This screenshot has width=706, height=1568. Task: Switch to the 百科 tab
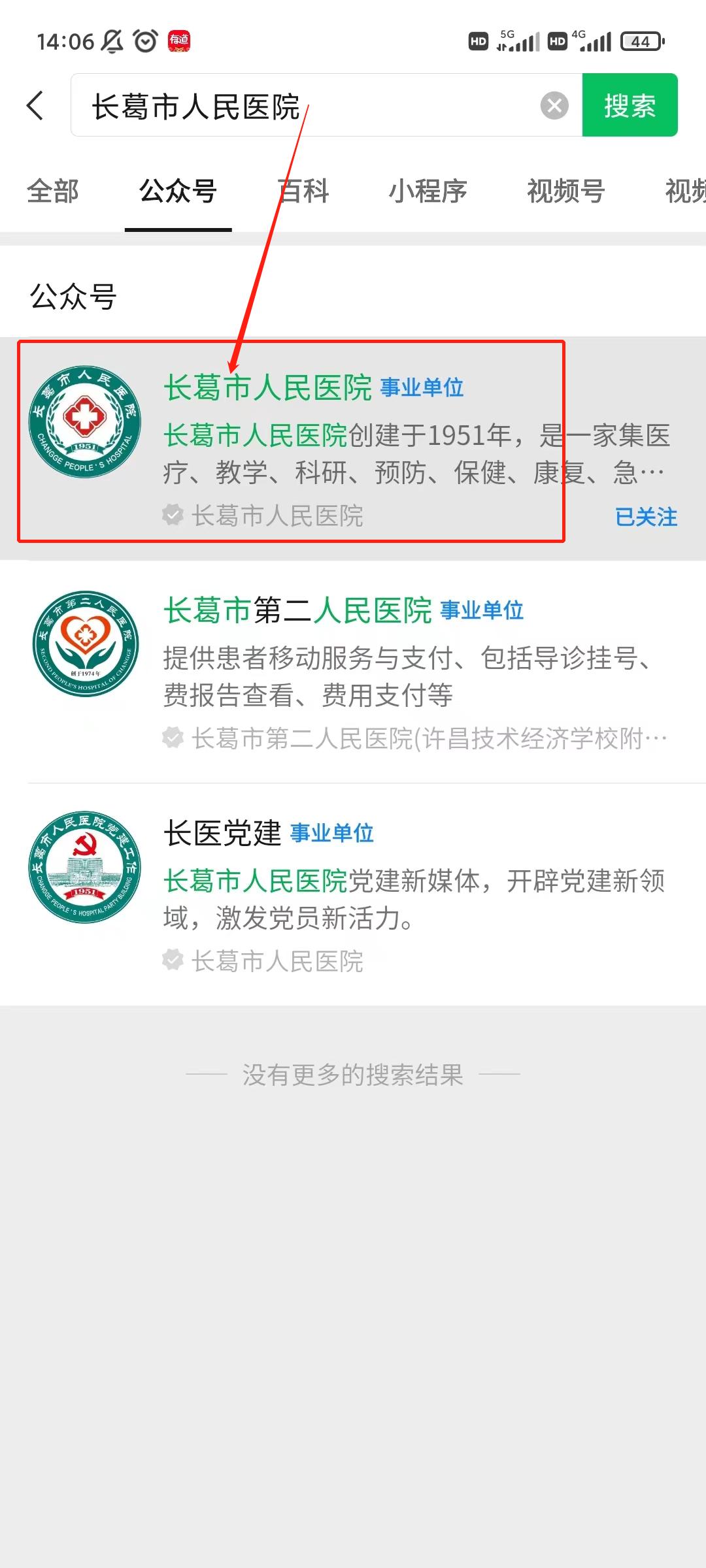point(303,191)
